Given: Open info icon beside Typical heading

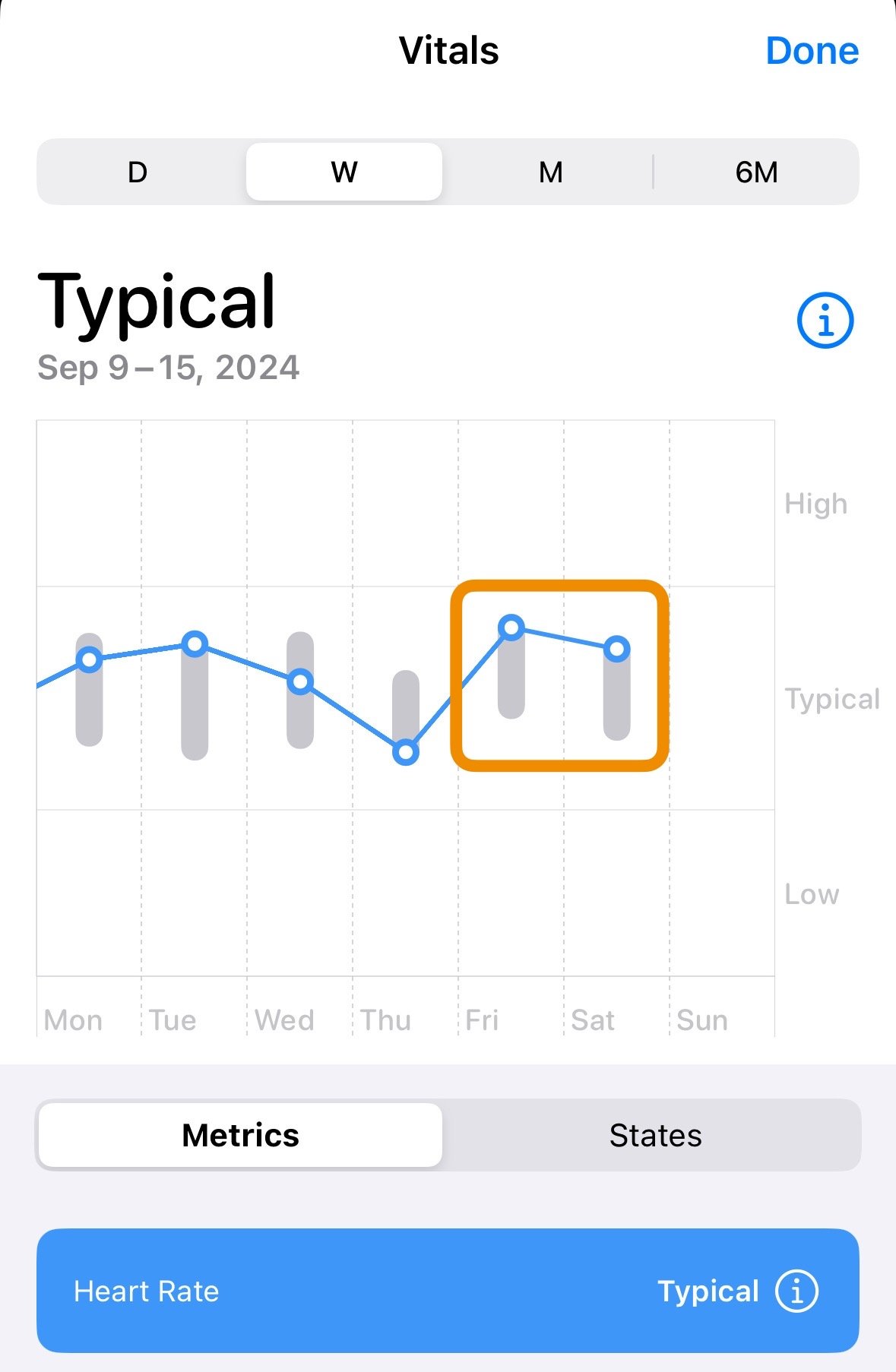Looking at the screenshot, I should (825, 321).
